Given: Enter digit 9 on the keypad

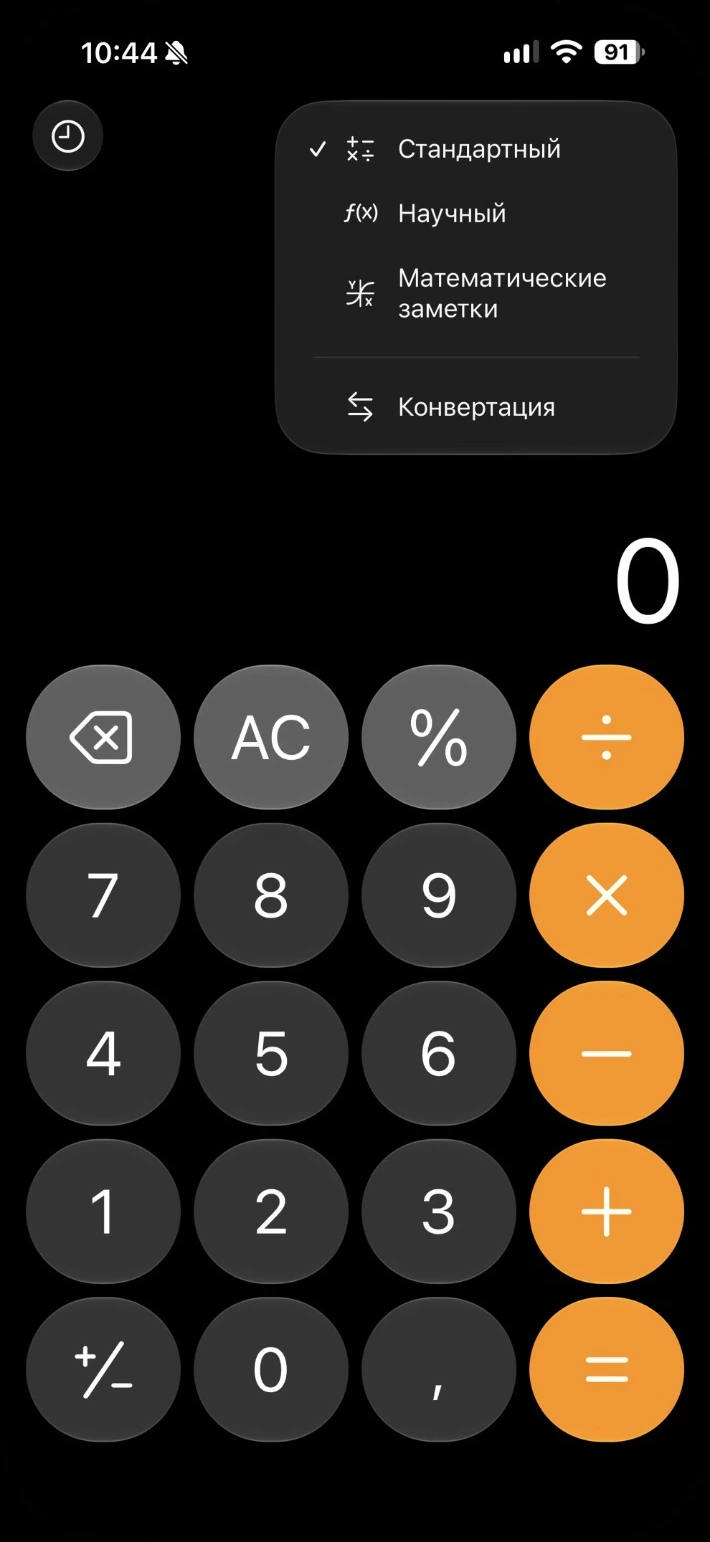Looking at the screenshot, I should pyautogui.click(x=439, y=896).
